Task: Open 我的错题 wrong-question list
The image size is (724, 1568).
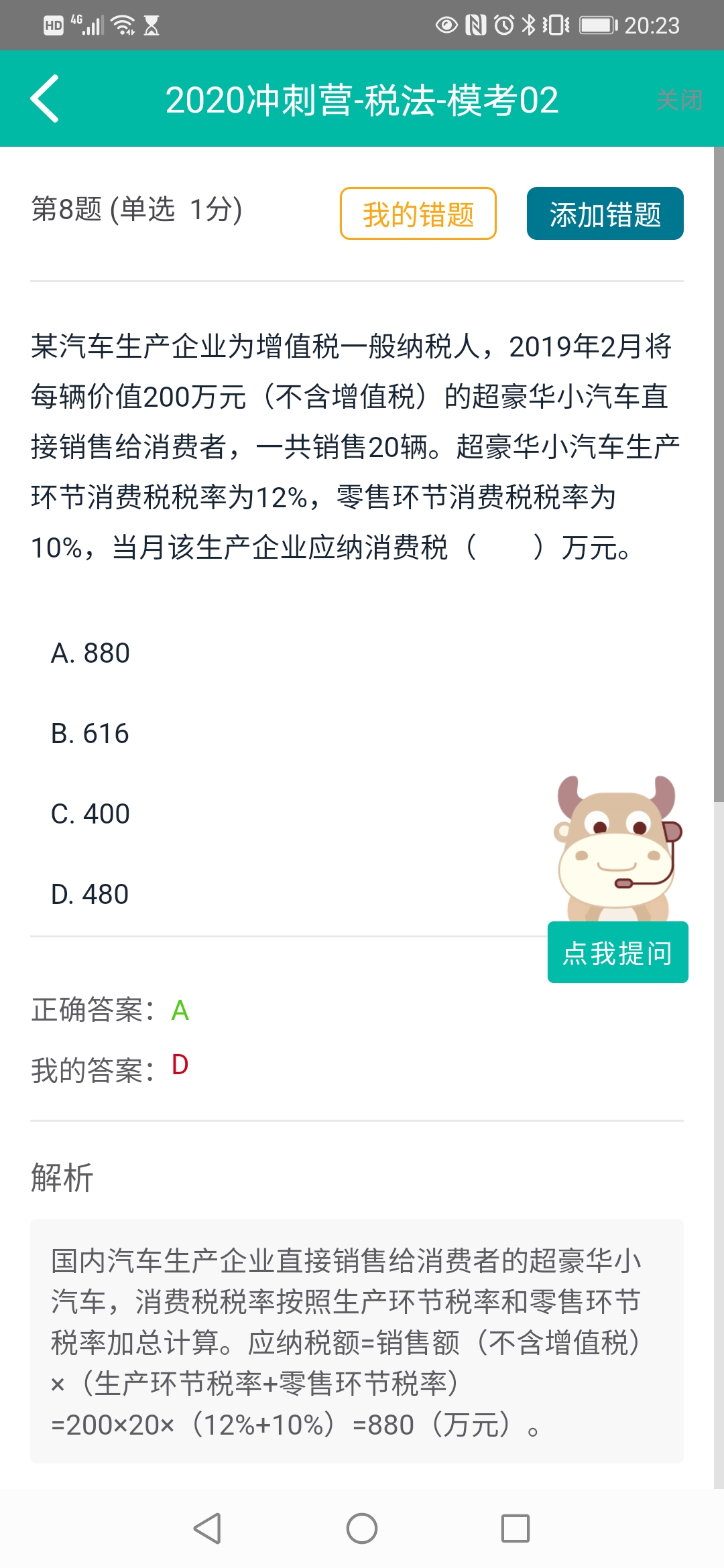Action: [418, 214]
